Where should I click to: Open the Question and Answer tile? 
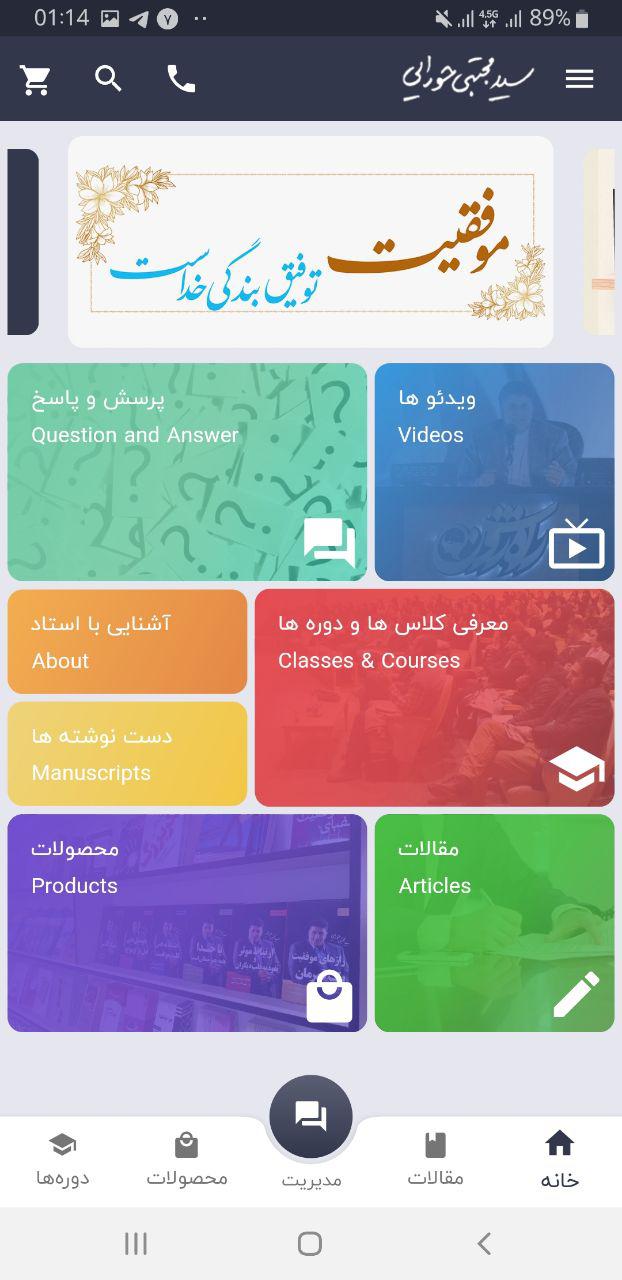tap(187, 472)
